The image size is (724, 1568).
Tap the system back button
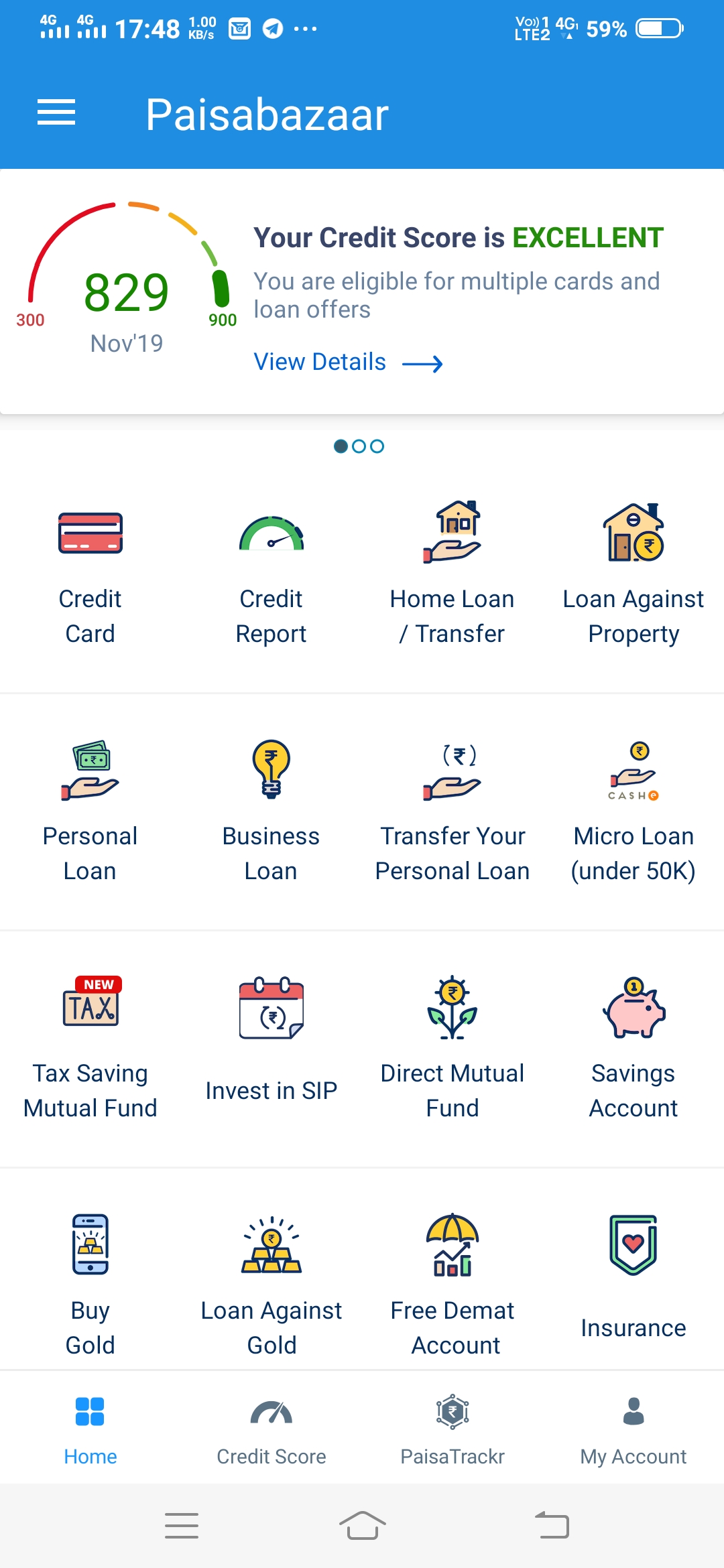coord(552,1526)
